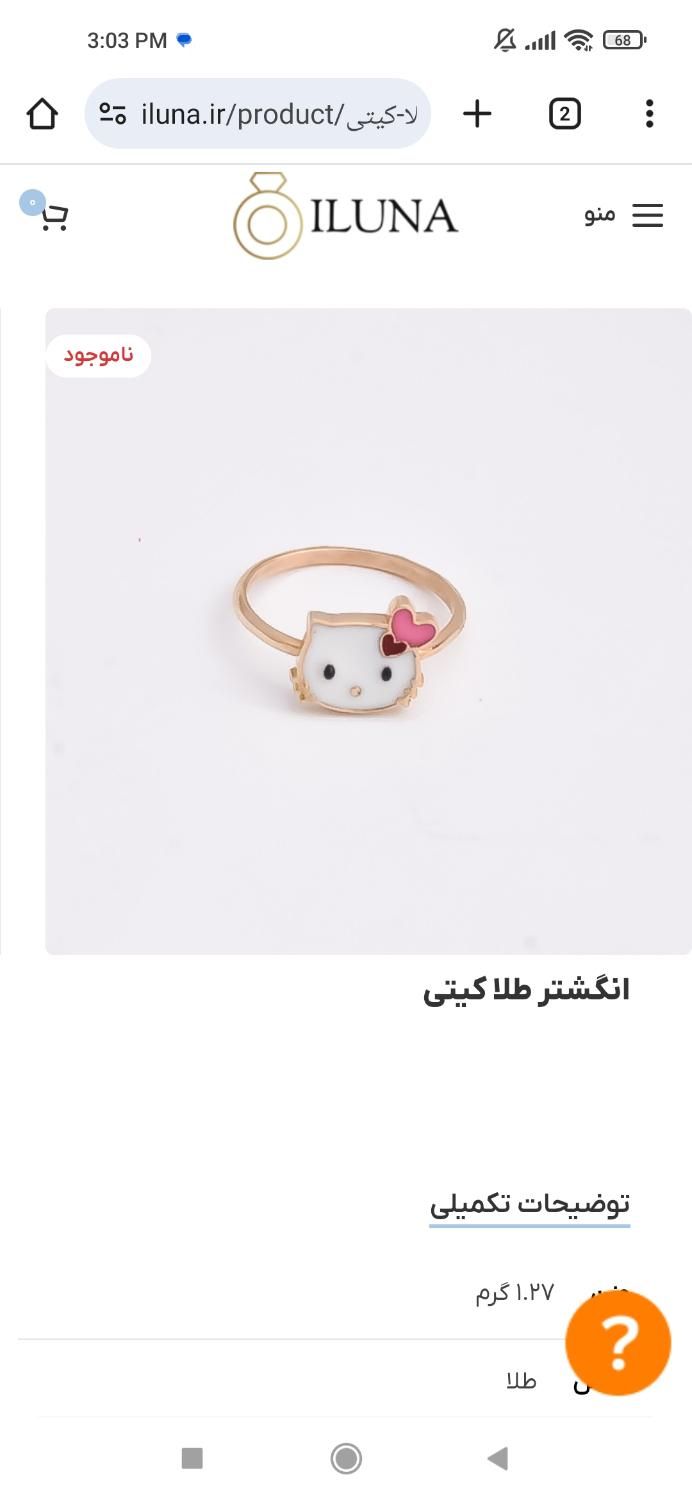692x1500 pixels.
Task: Go to ILUNA homepage via logo
Action: coord(346,215)
